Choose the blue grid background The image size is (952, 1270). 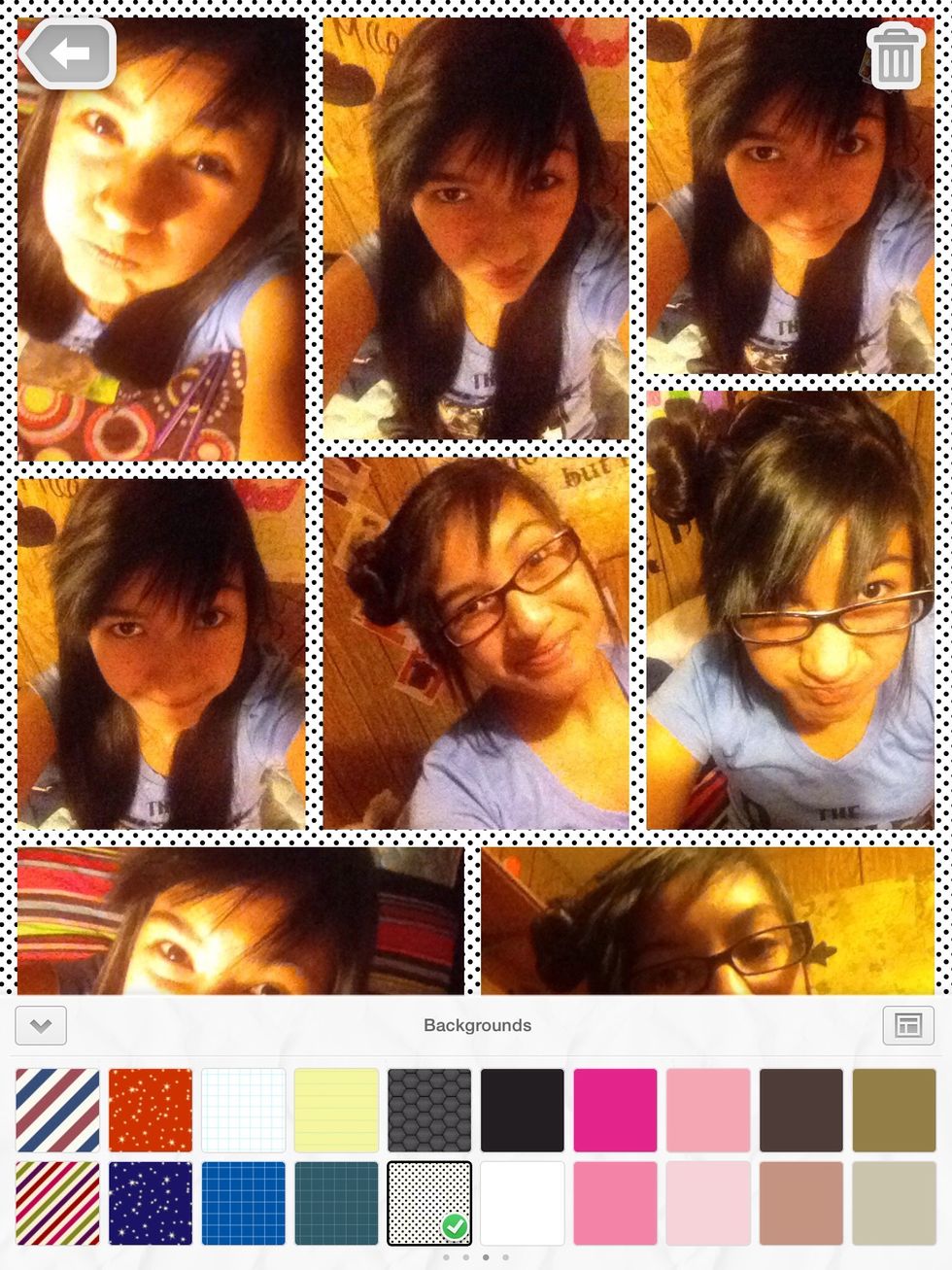[x=243, y=1203]
